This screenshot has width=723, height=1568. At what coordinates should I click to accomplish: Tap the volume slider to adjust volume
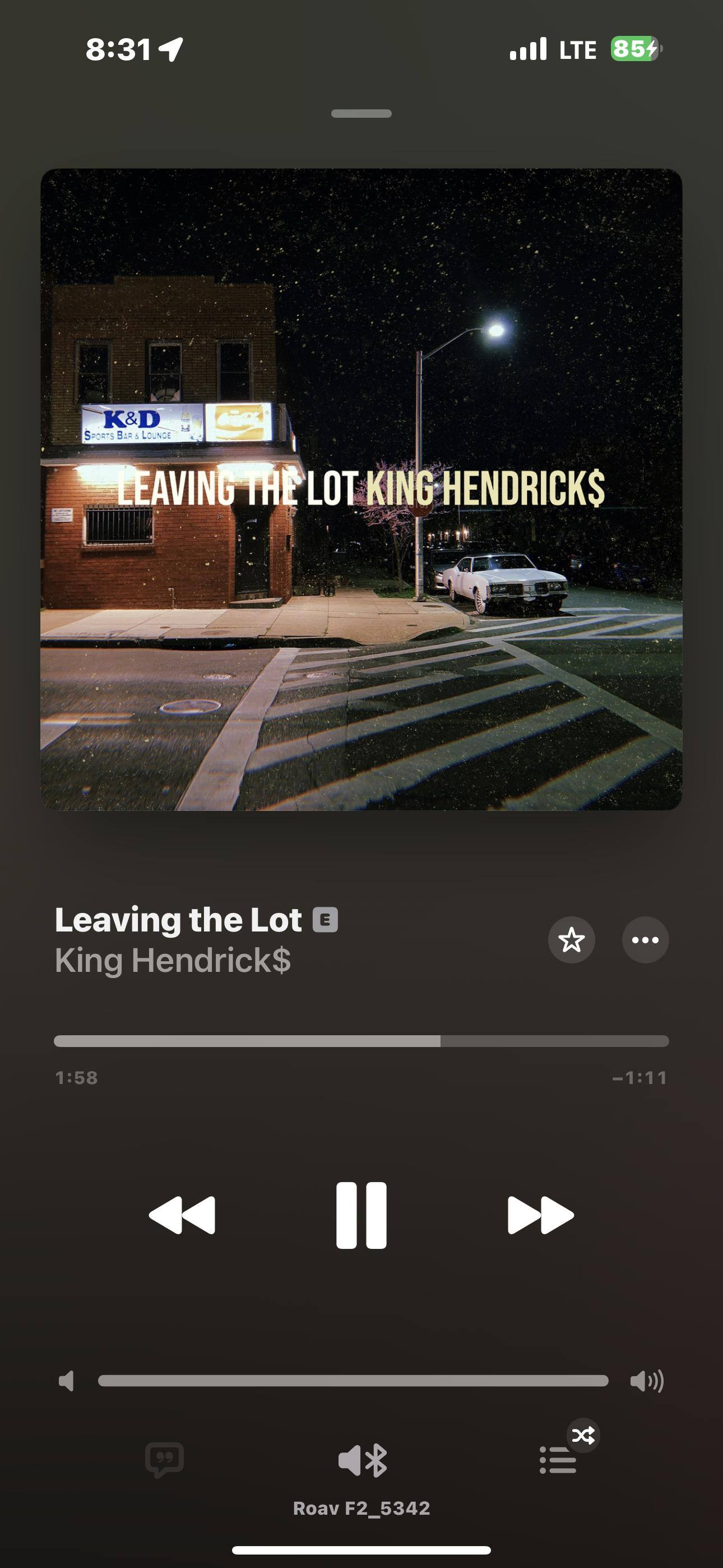pyautogui.click(x=353, y=1381)
